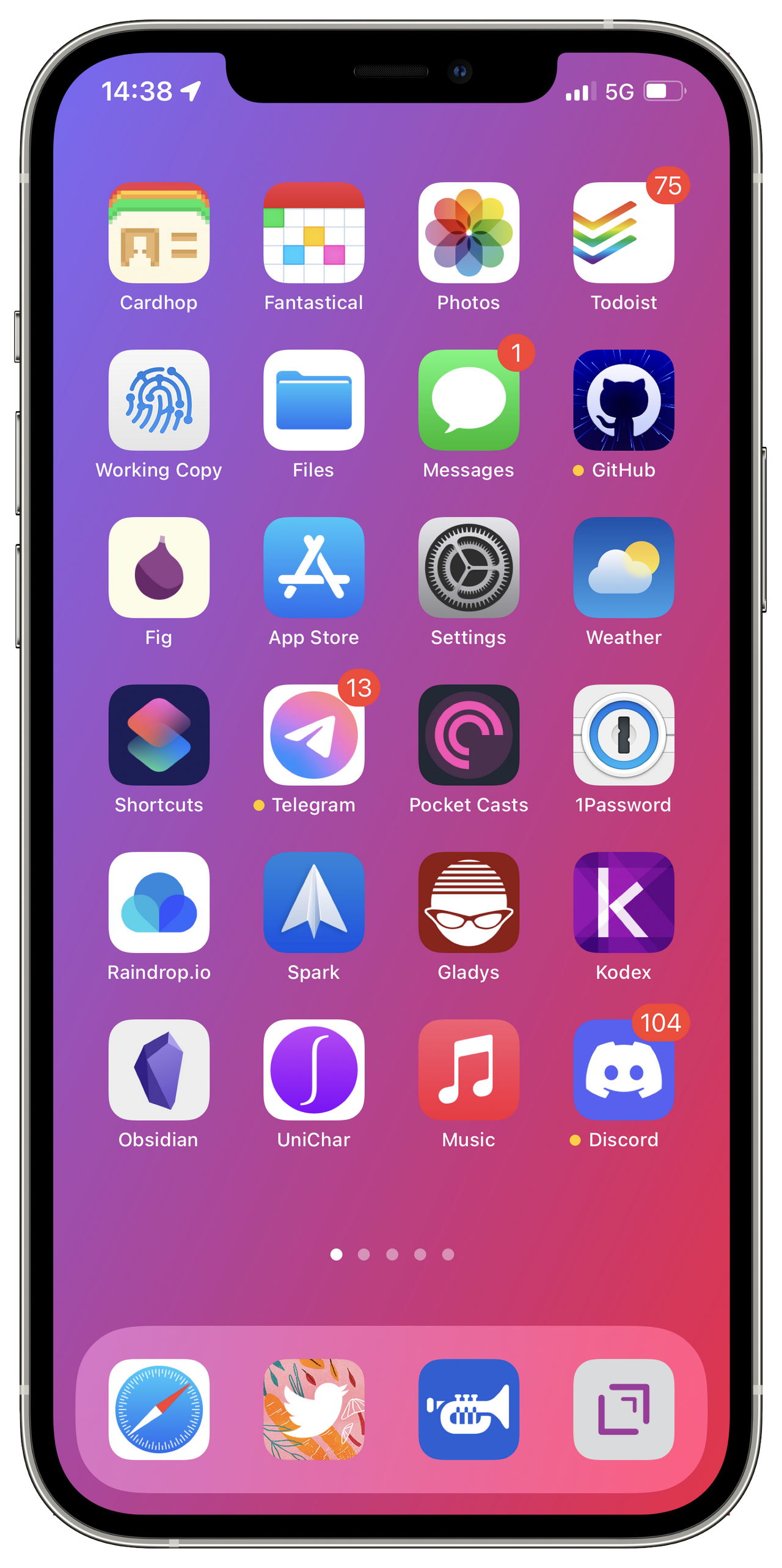Open 1Password
Screen dimensions: 782x1568
pos(623,735)
